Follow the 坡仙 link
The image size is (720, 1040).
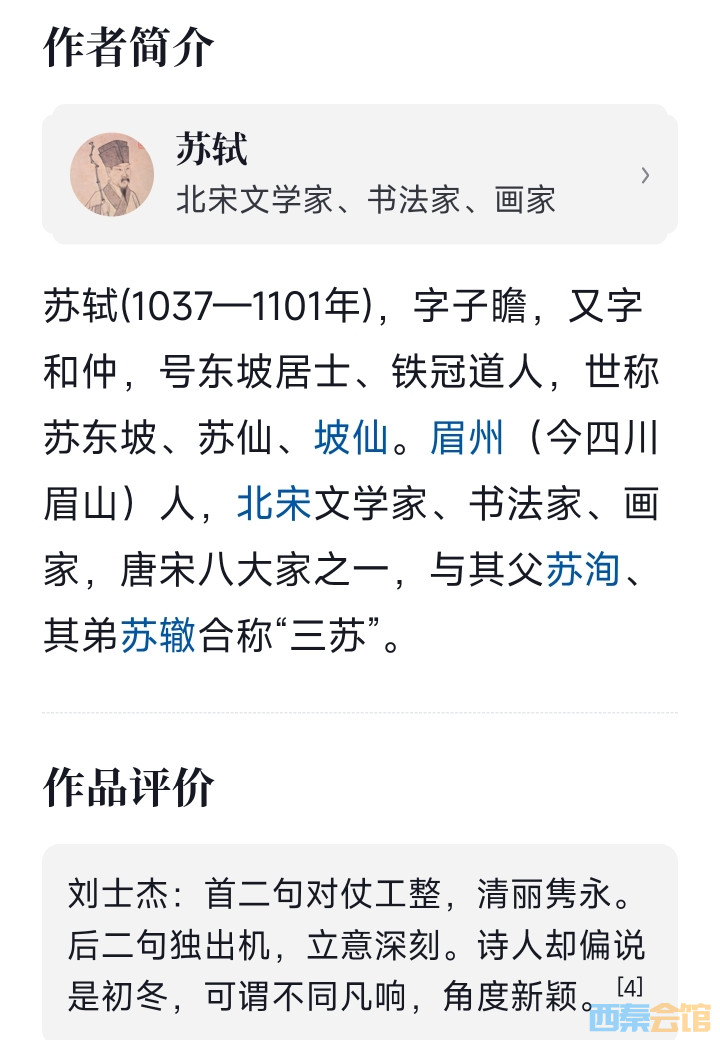(x=351, y=439)
